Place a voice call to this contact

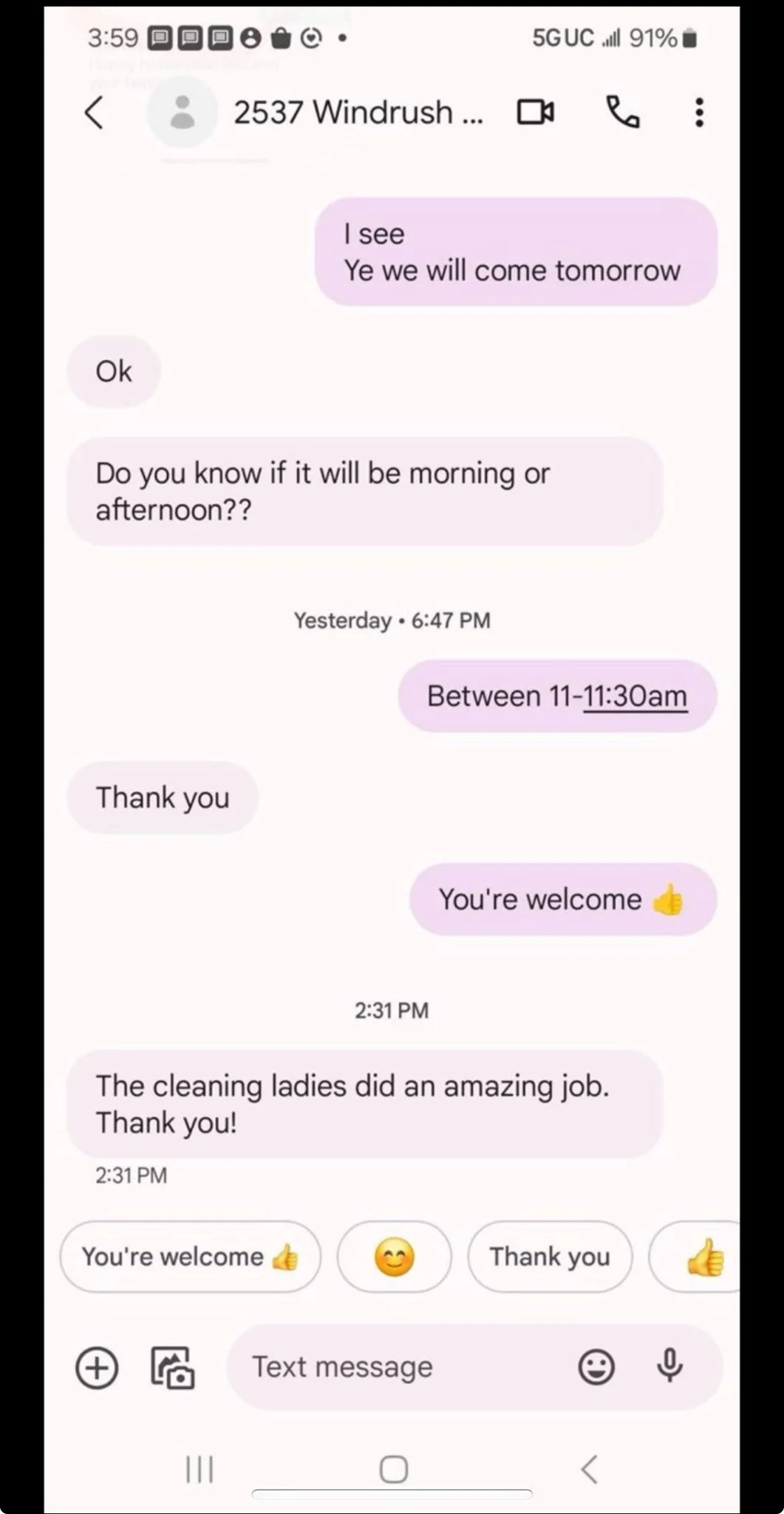click(622, 113)
